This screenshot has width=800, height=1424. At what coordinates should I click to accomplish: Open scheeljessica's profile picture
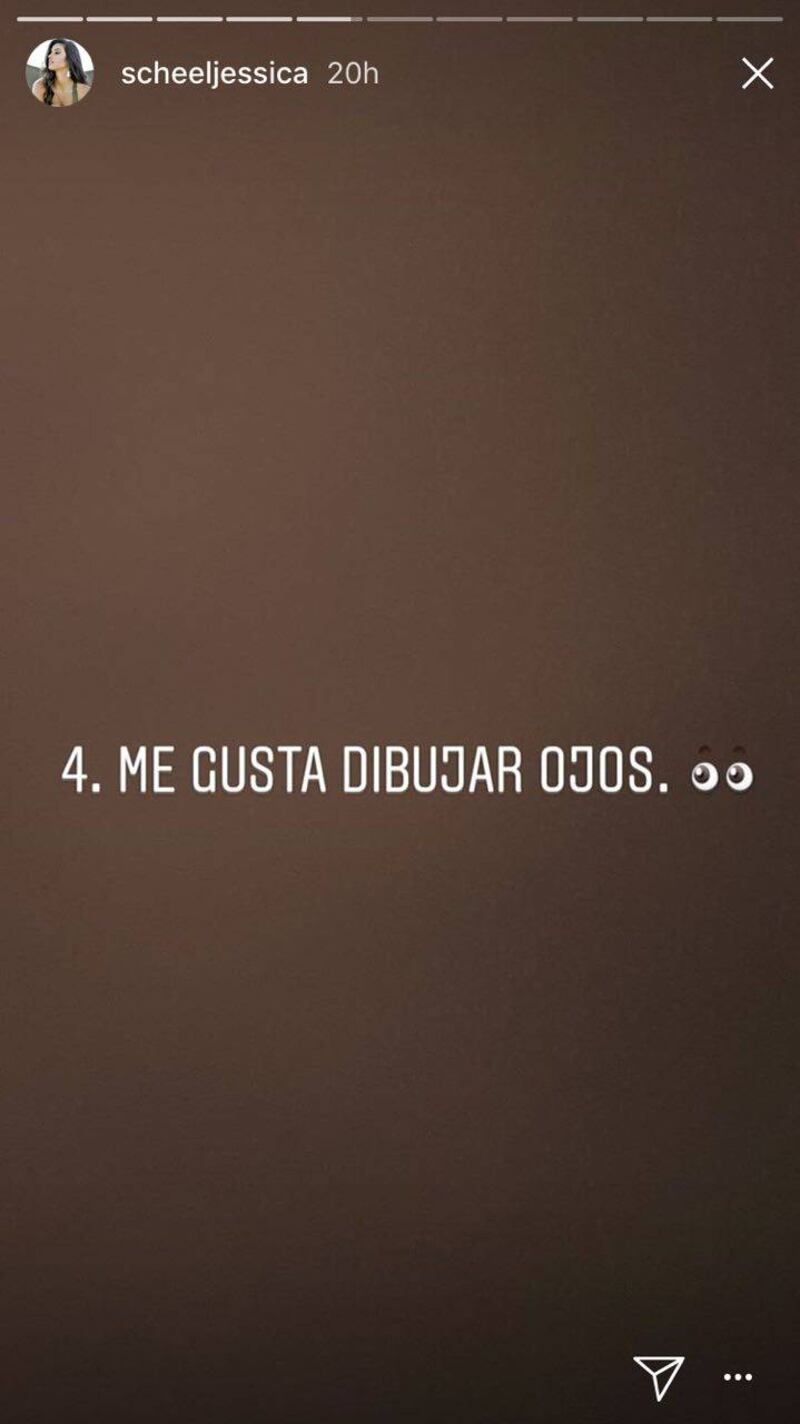point(59,73)
